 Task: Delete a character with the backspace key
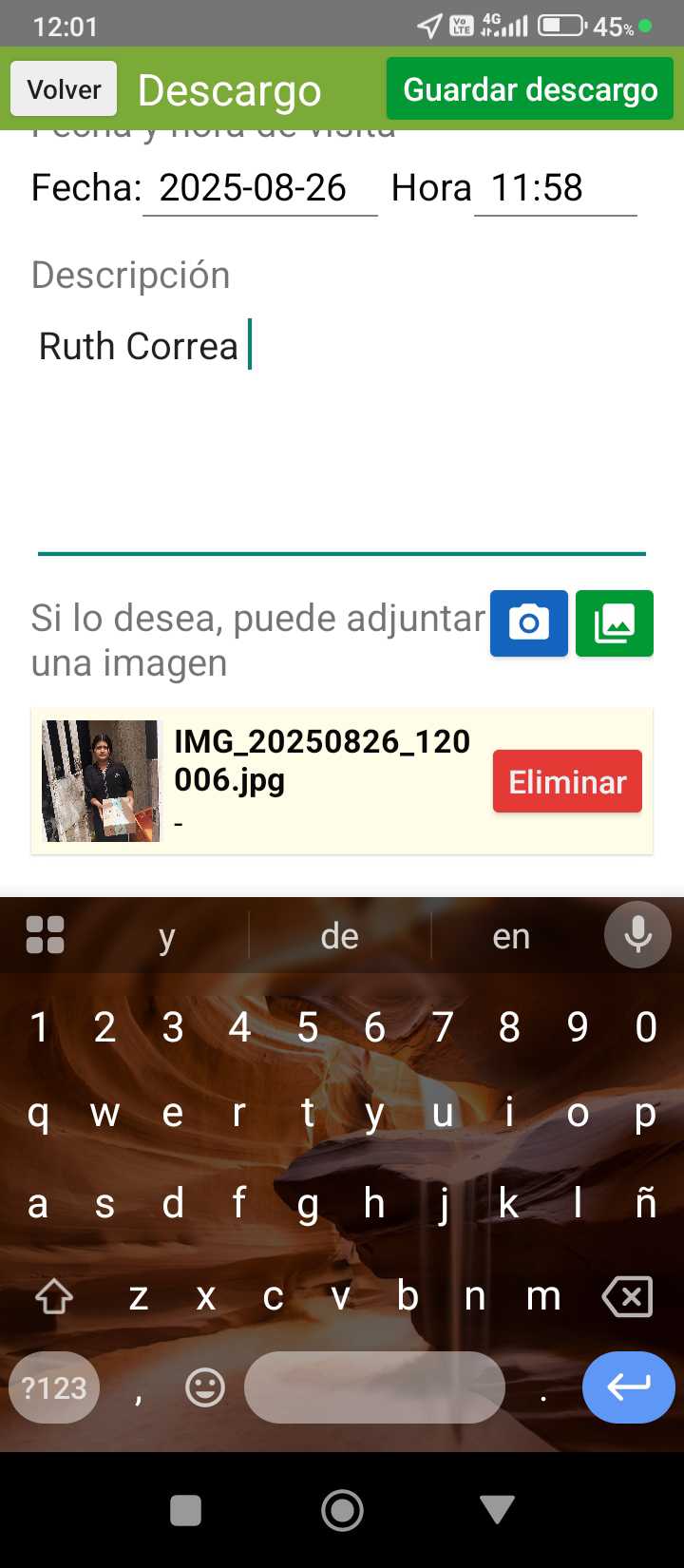[x=627, y=1296]
